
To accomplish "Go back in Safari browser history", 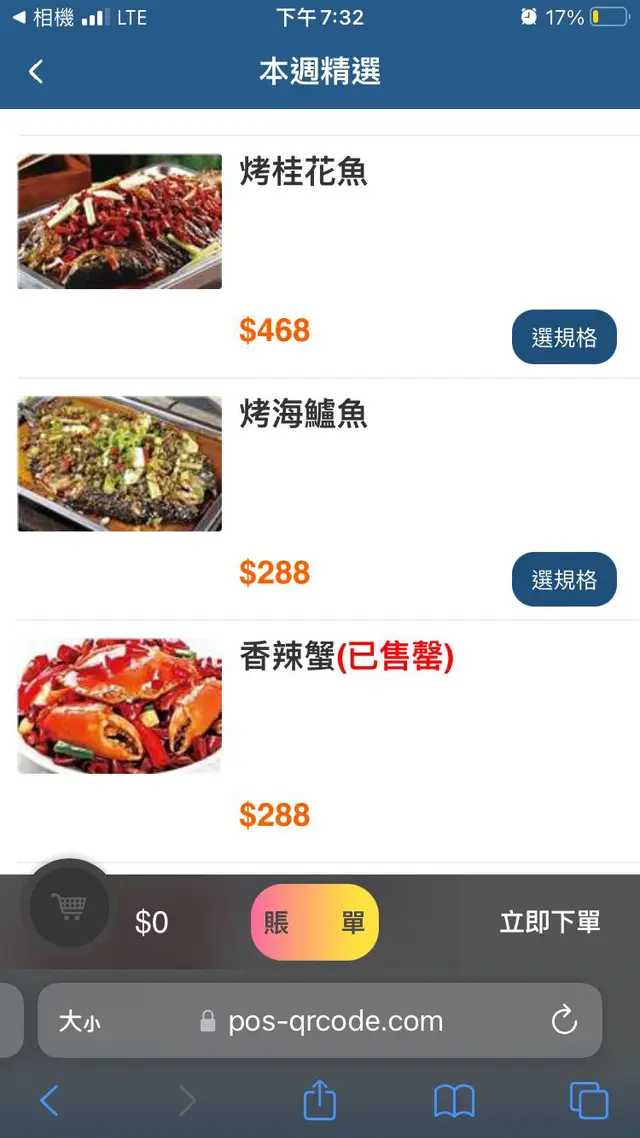I will (49, 1101).
